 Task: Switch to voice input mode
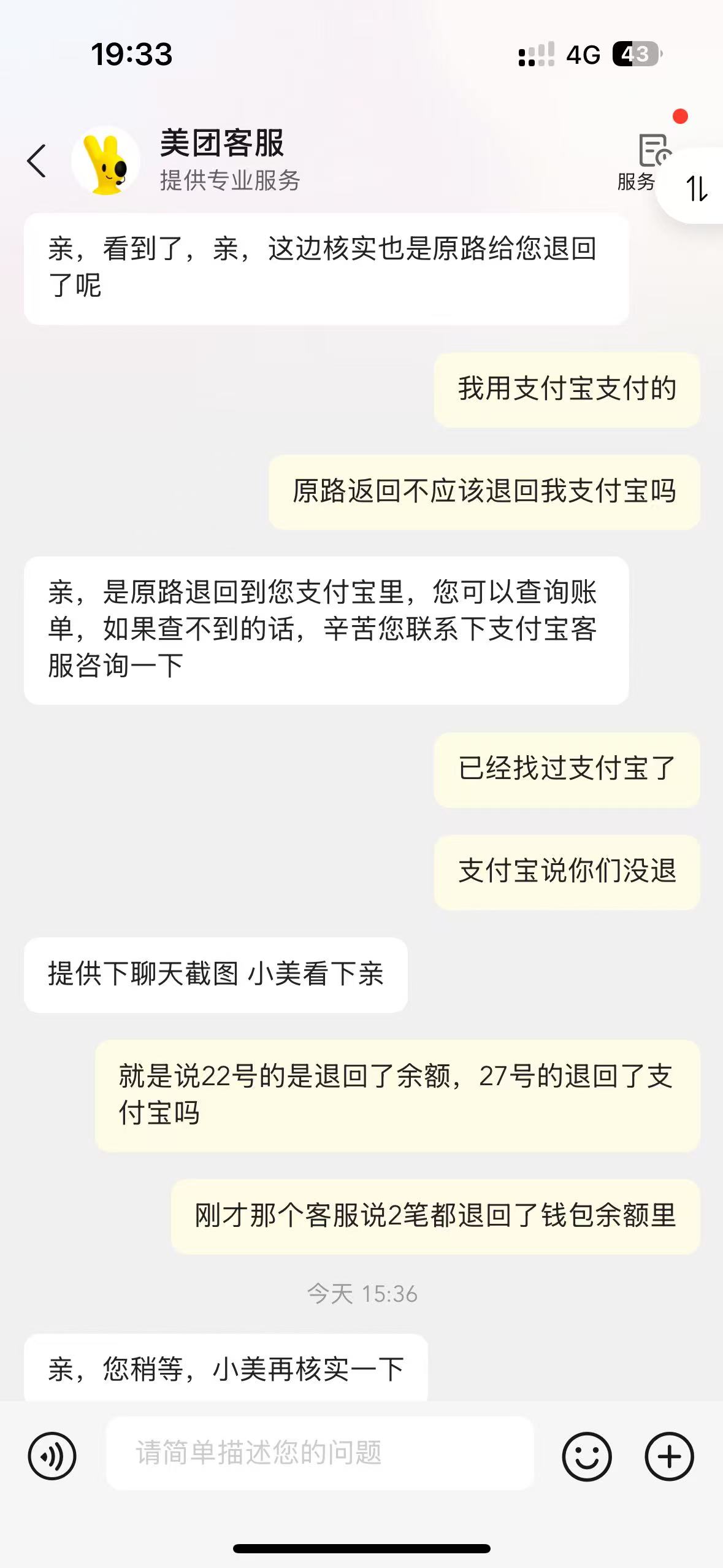[x=52, y=1456]
